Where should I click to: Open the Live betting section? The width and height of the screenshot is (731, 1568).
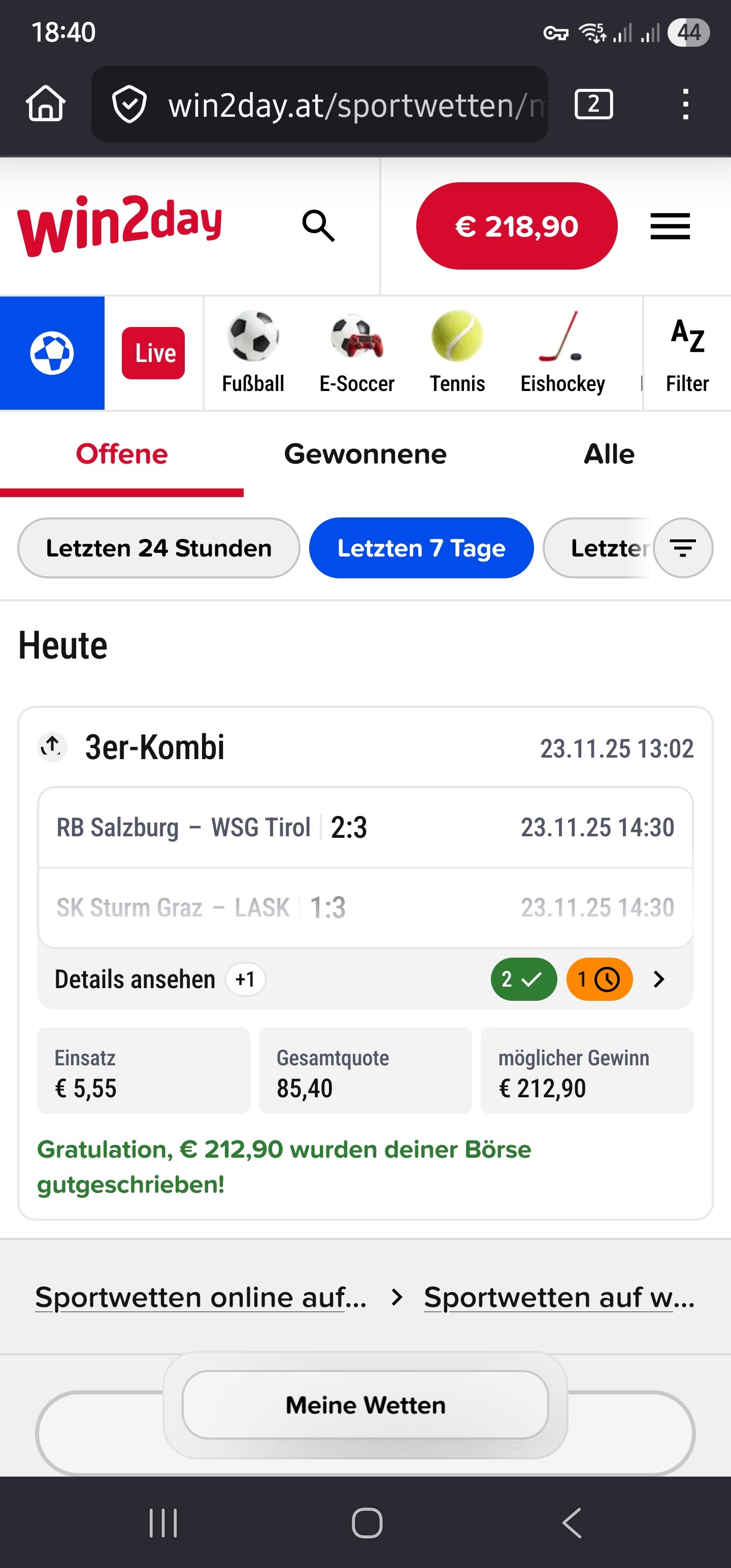(153, 353)
